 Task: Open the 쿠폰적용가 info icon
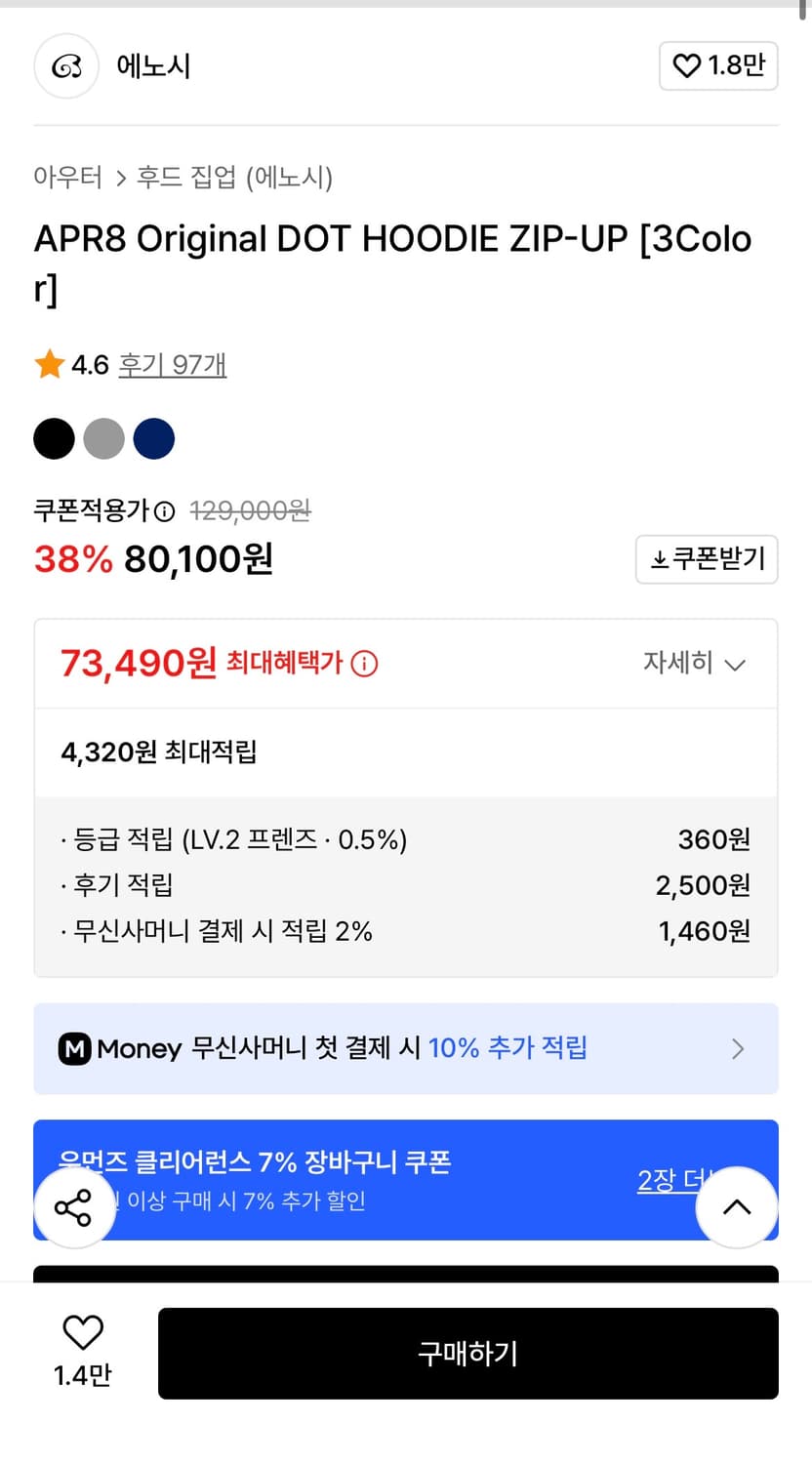pyautogui.click(x=164, y=510)
